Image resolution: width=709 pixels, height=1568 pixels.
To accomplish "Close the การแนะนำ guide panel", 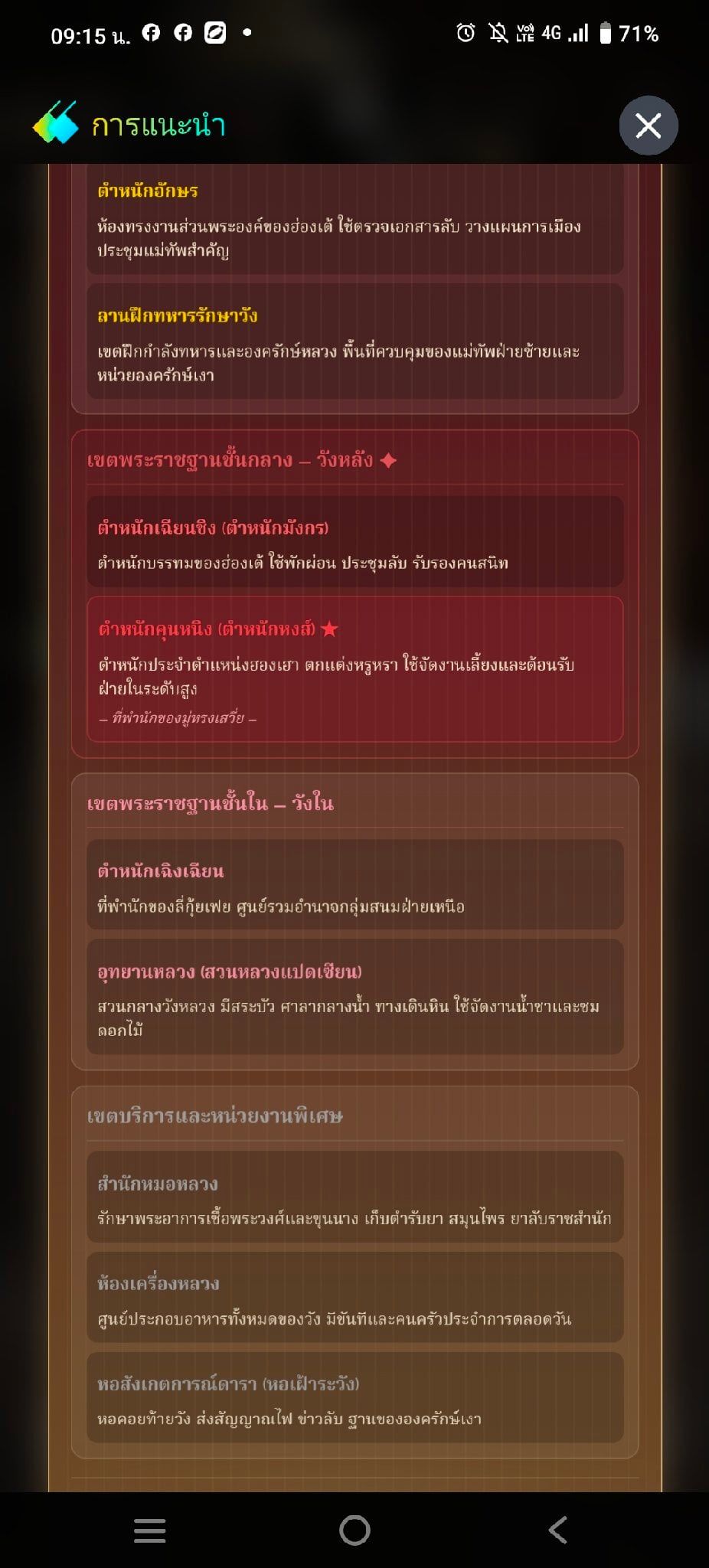I will click(649, 126).
